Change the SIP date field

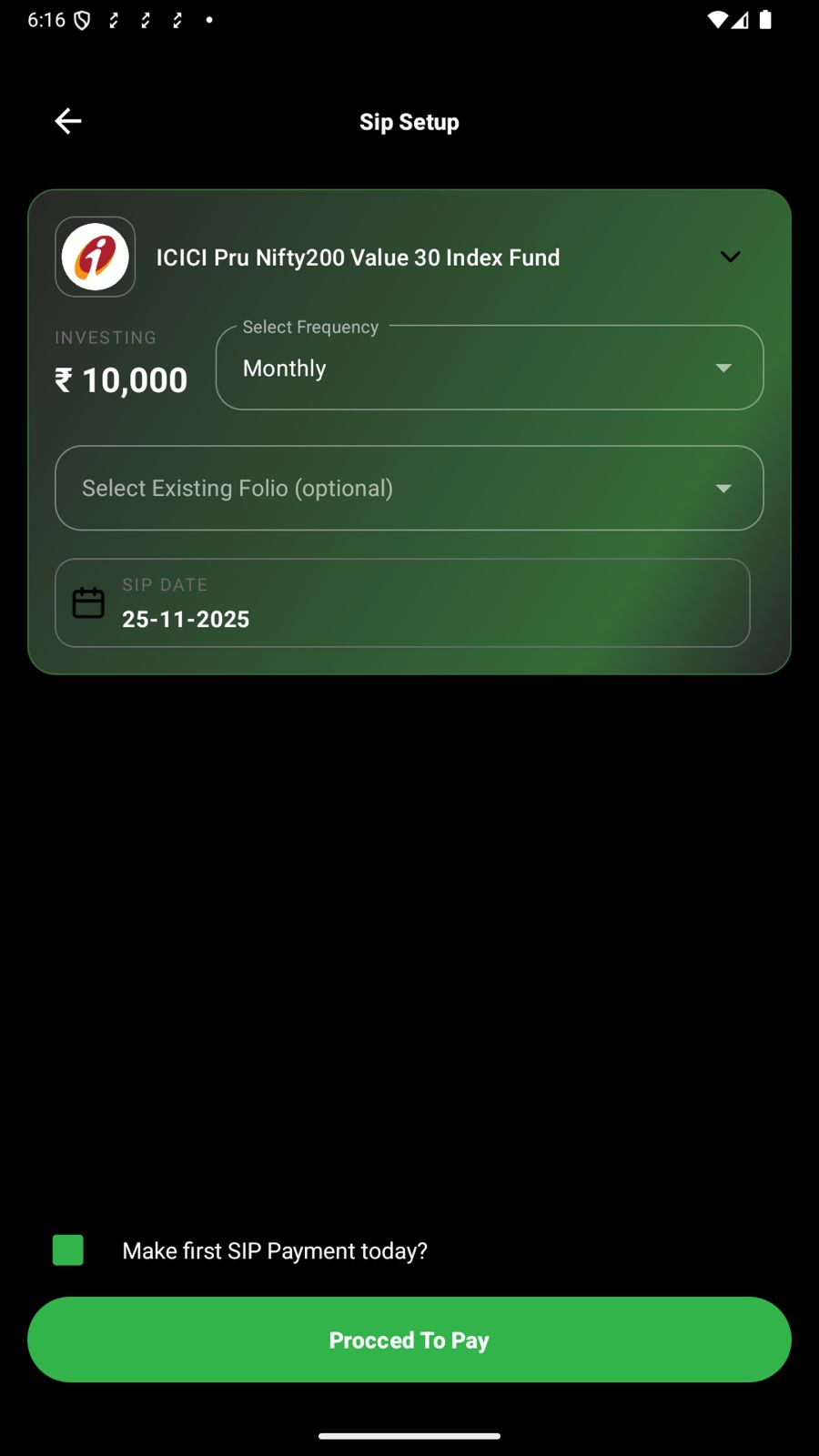click(402, 603)
